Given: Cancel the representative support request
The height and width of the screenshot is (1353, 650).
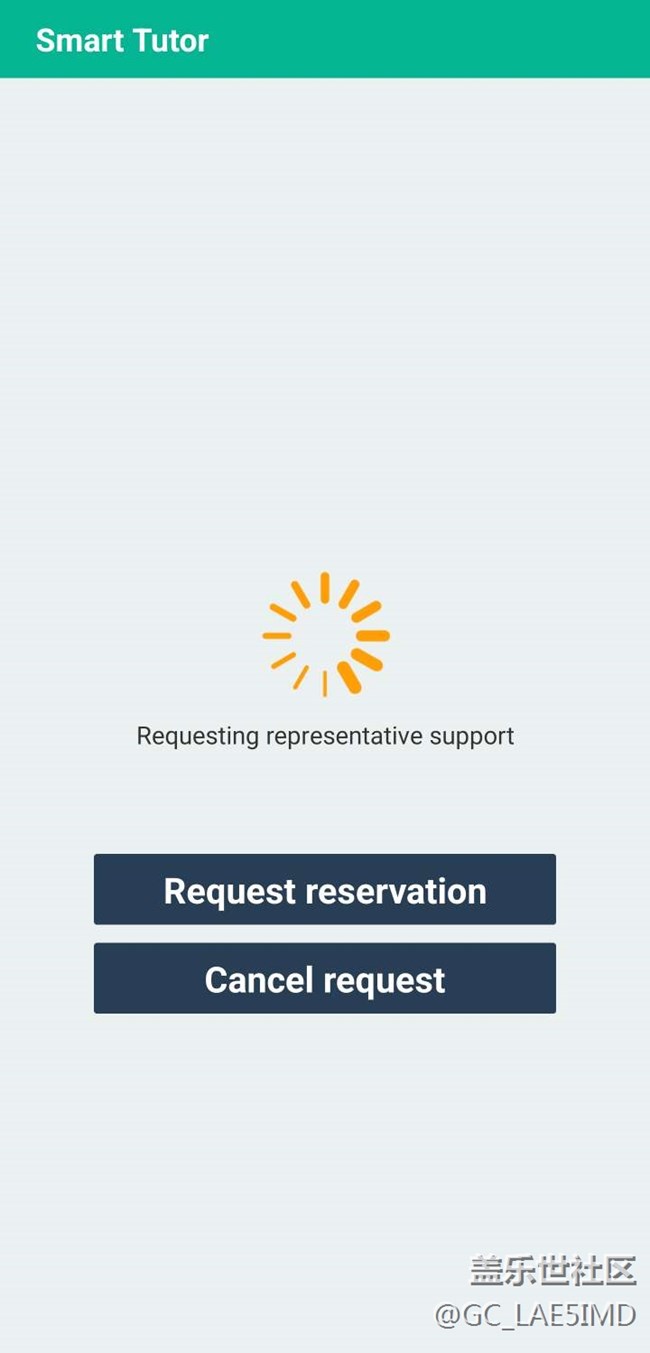Looking at the screenshot, I should click(x=325, y=978).
